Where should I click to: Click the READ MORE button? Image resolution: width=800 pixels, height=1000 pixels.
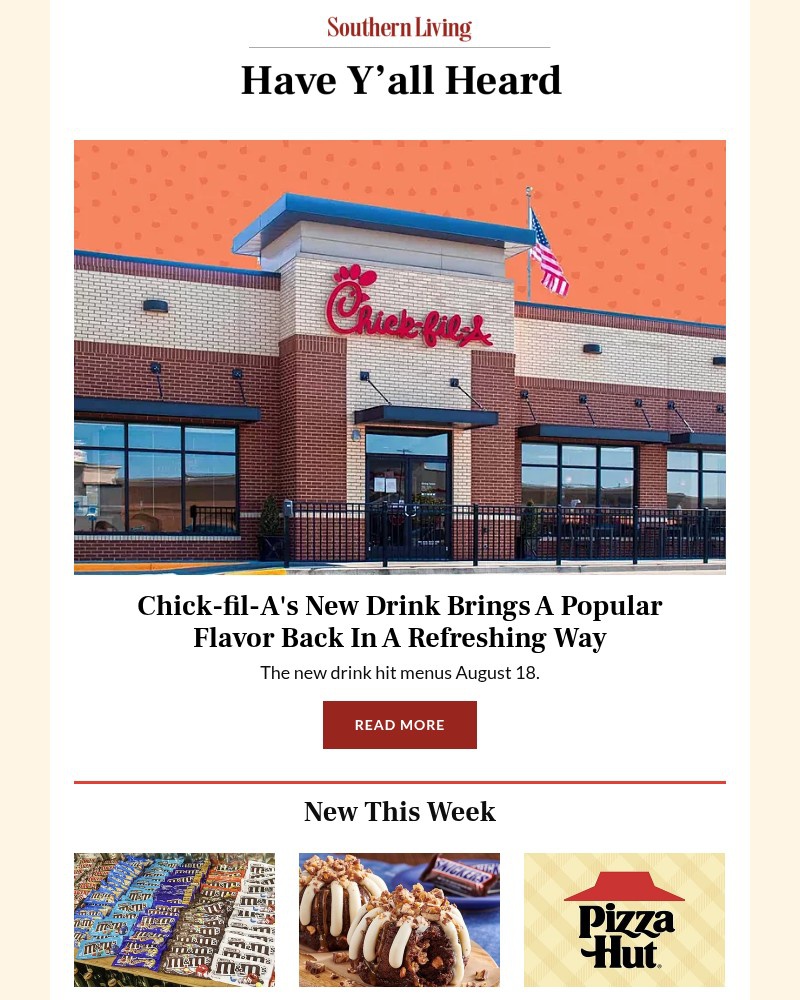pos(399,724)
